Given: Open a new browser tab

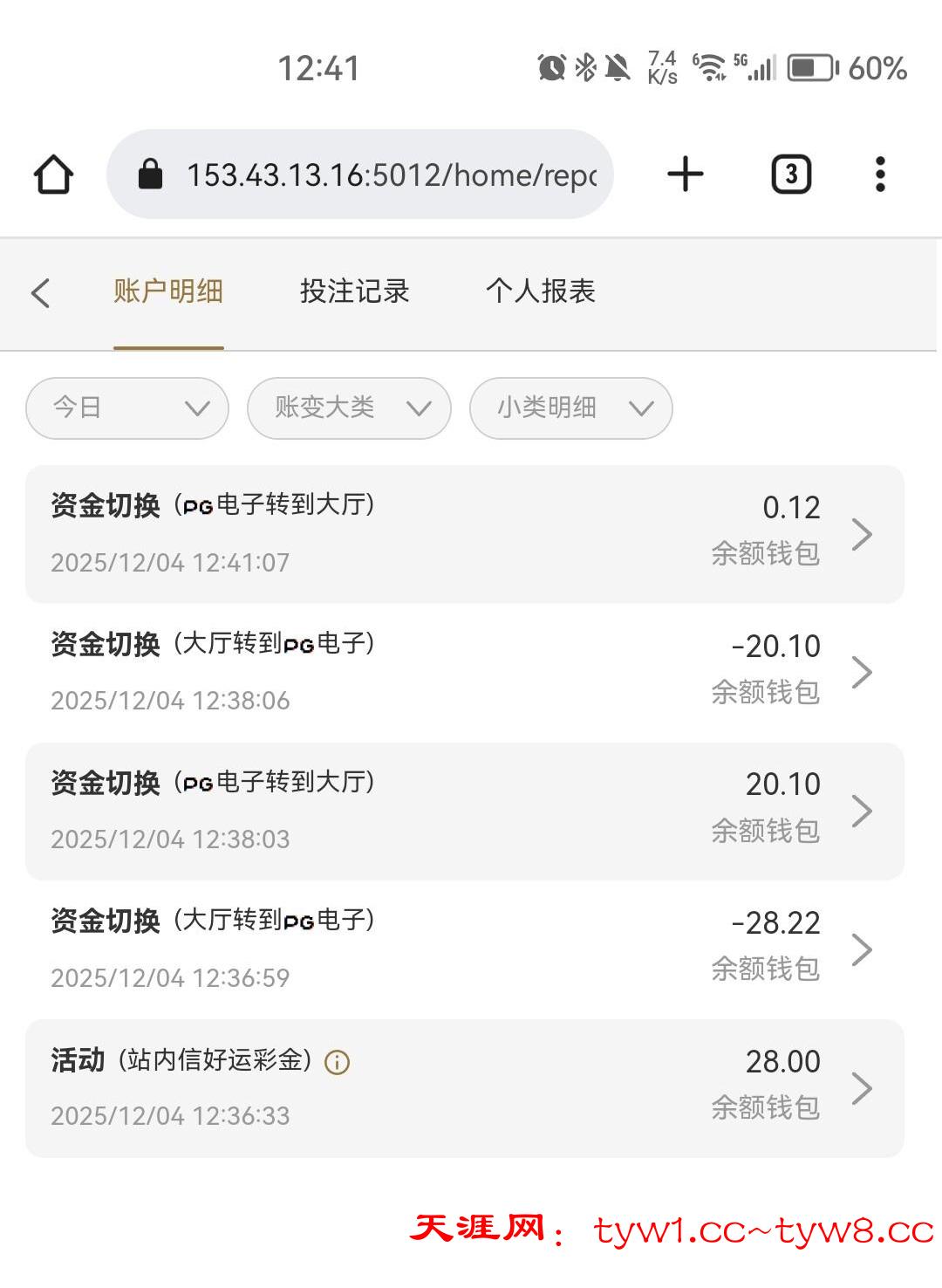Looking at the screenshot, I should coord(686,175).
